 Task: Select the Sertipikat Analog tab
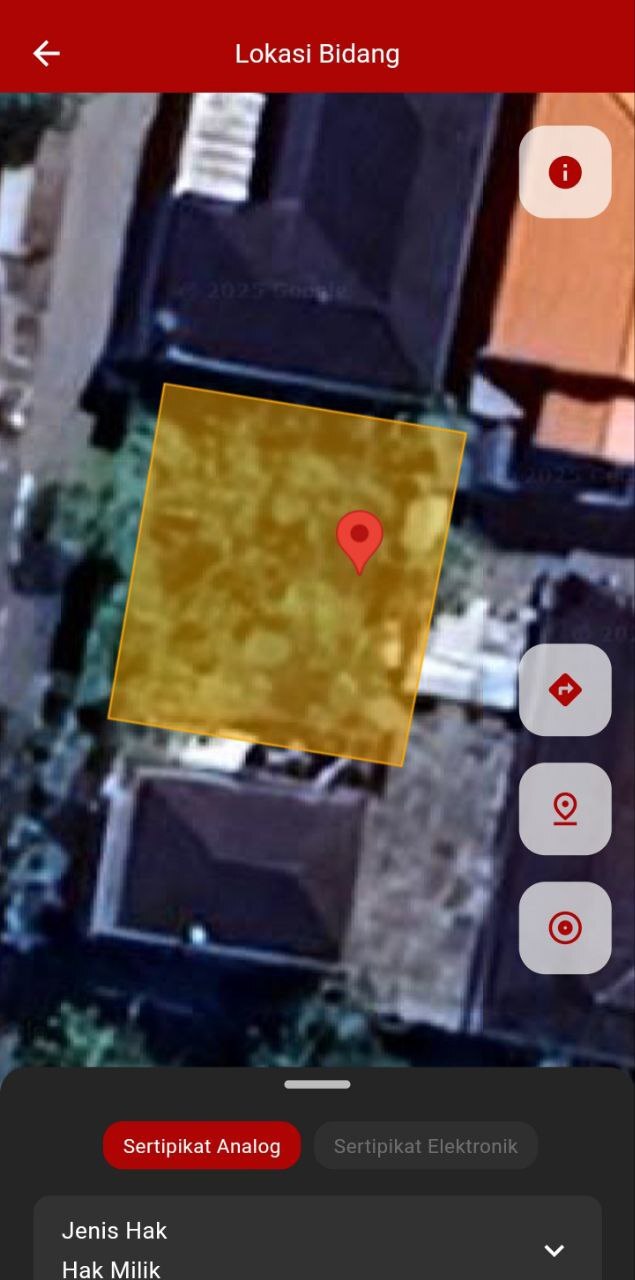(202, 1146)
